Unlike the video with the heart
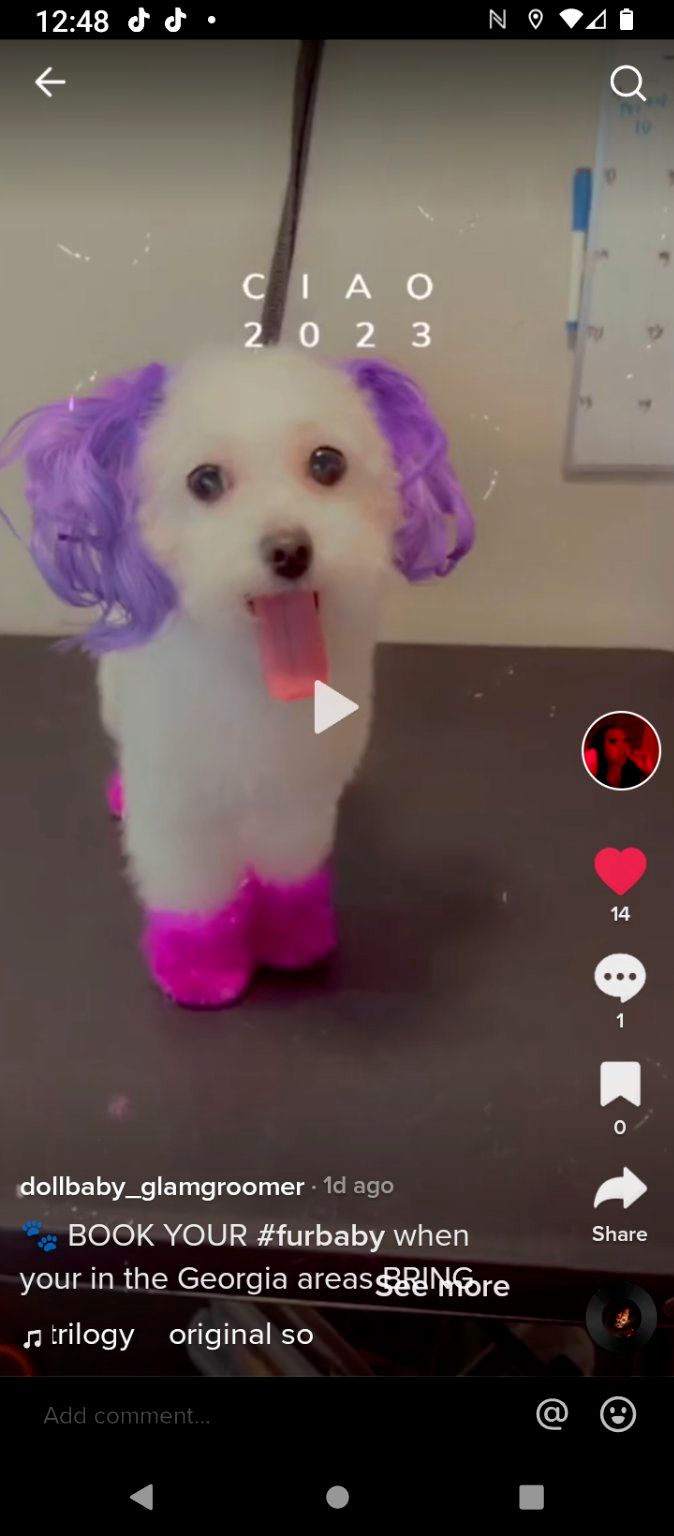The width and height of the screenshot is (674, 1536). tap(620, 870)
